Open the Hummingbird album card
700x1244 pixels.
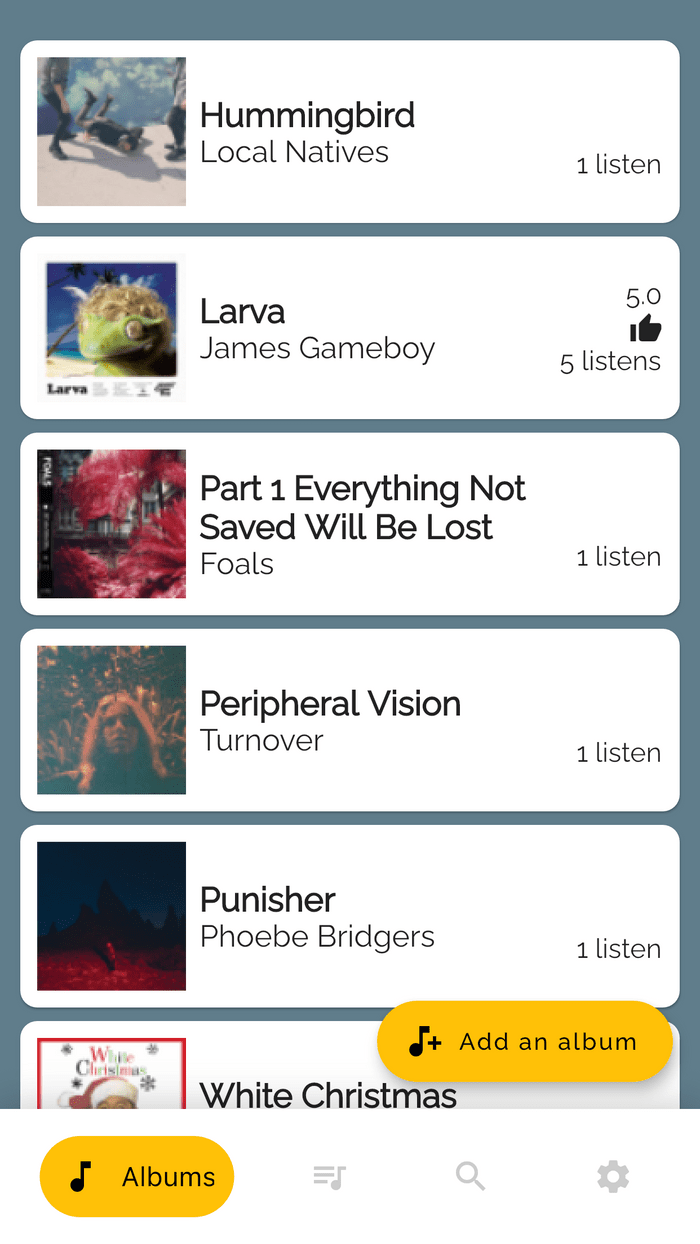[x=350, y=132]
